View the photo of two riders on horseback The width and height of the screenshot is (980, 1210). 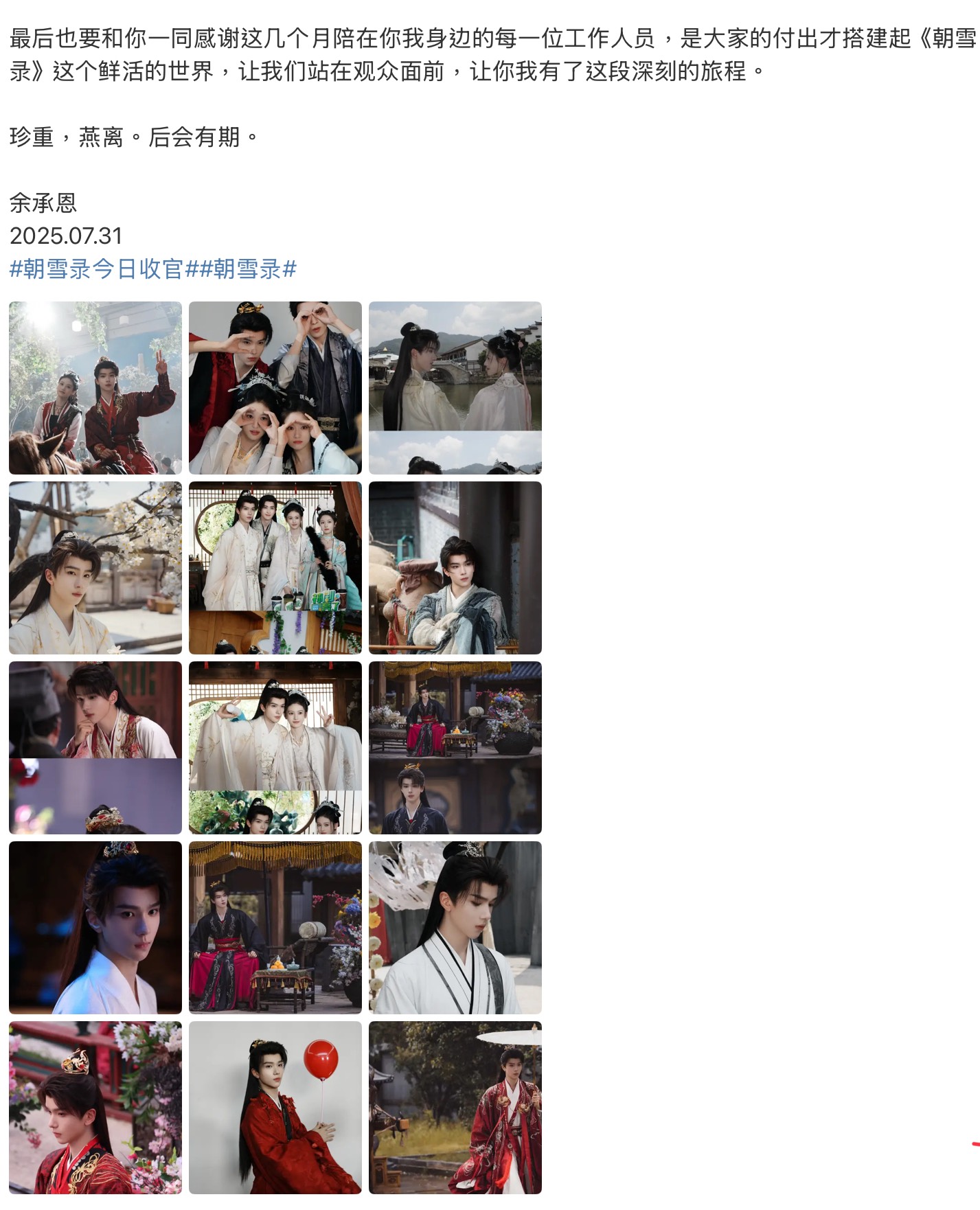pos(95,388)
